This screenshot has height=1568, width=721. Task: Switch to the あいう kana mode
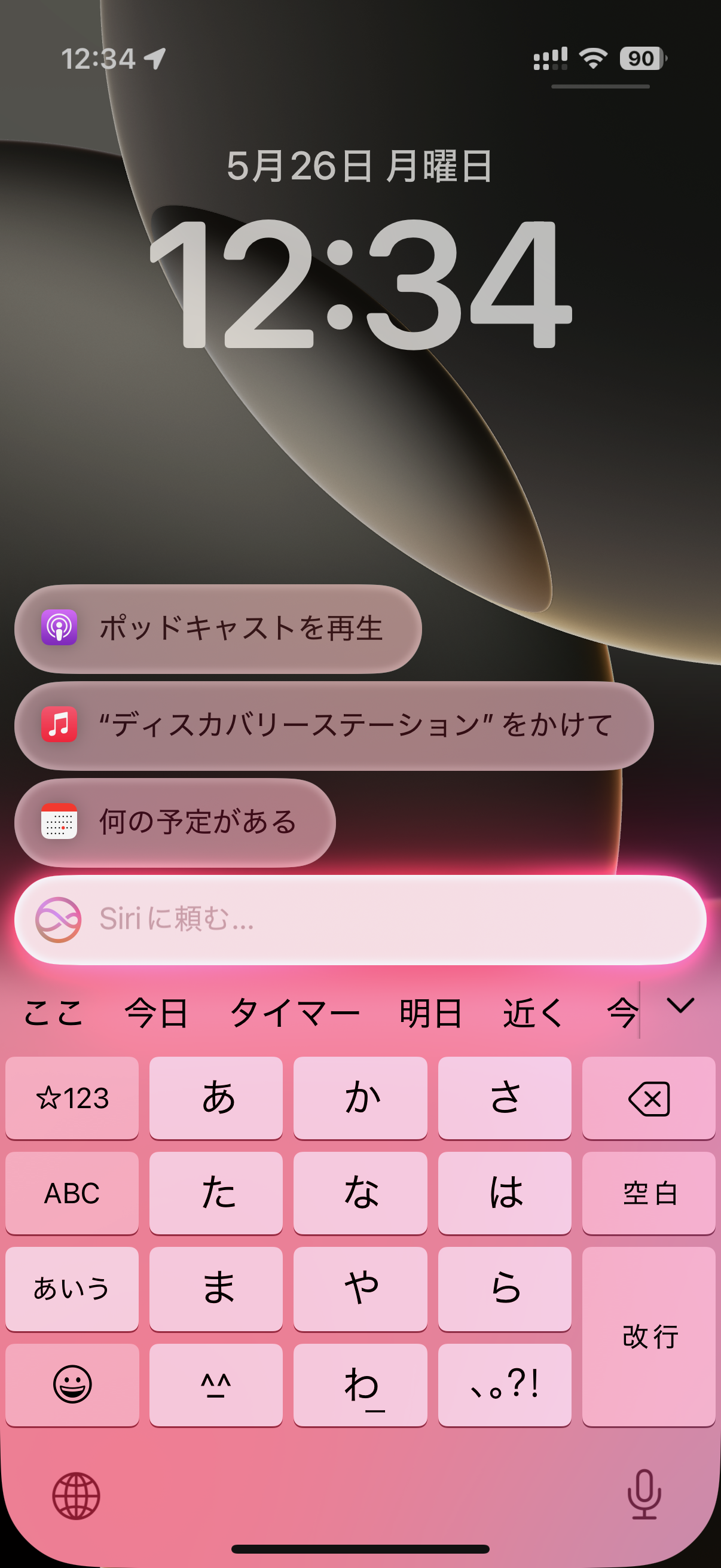[x=71, y=1289]
